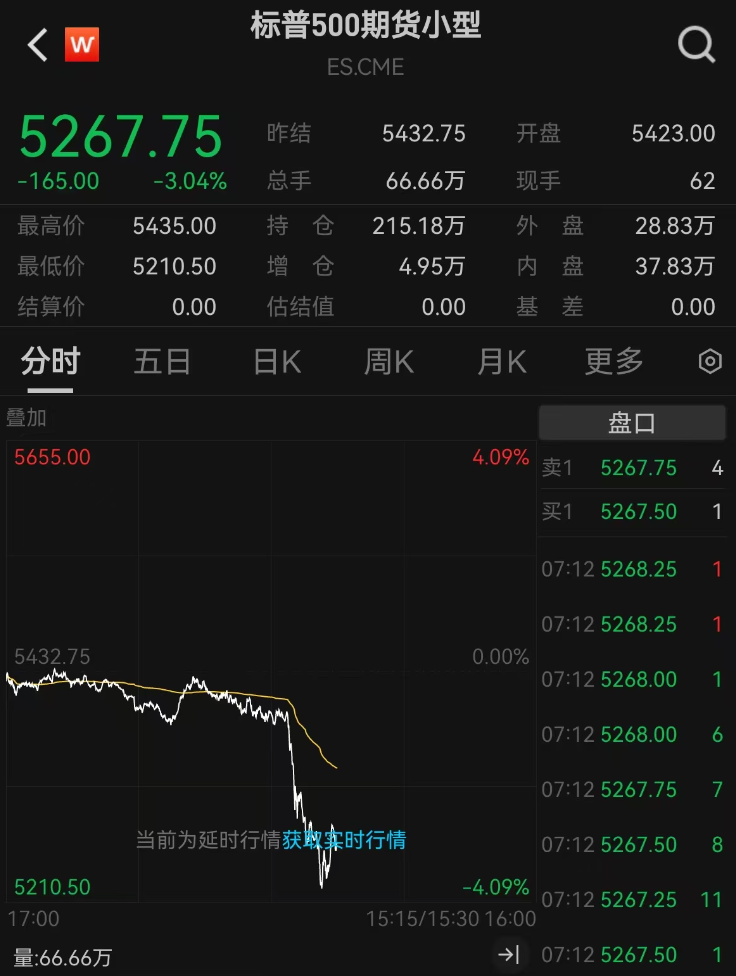Viewport: 736px width, 976px height.
Task: Follow the 获取实时行情 link
Action: tap(344, 840)
